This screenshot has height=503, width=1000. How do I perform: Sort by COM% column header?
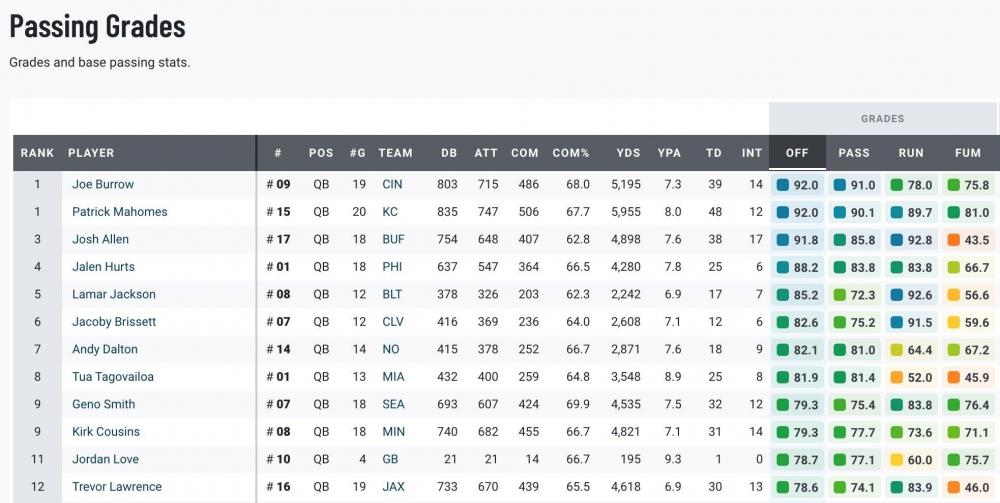(x=571, y=153)
